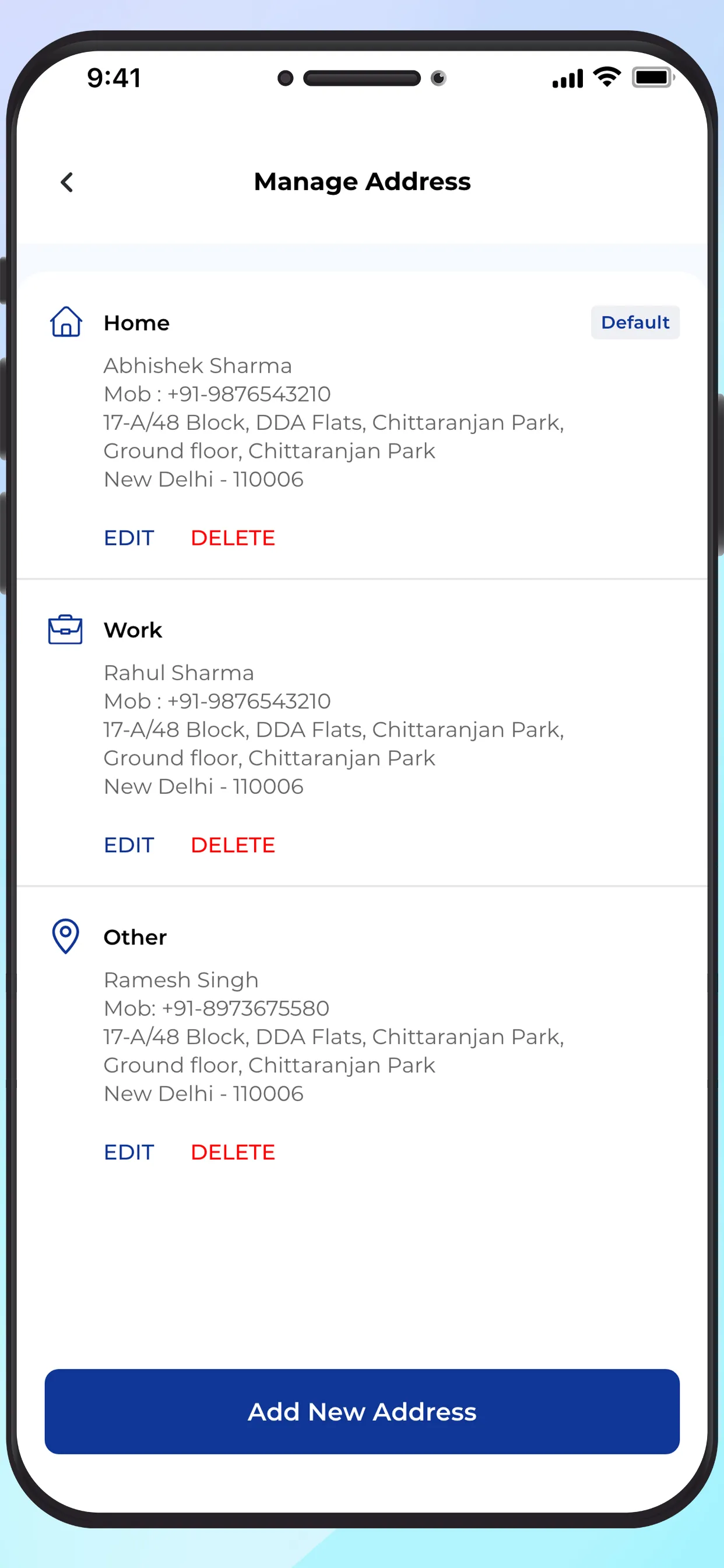Open Edit for the Work address
This screenshot has height=1568, width=724.
[x=128, y=845]
